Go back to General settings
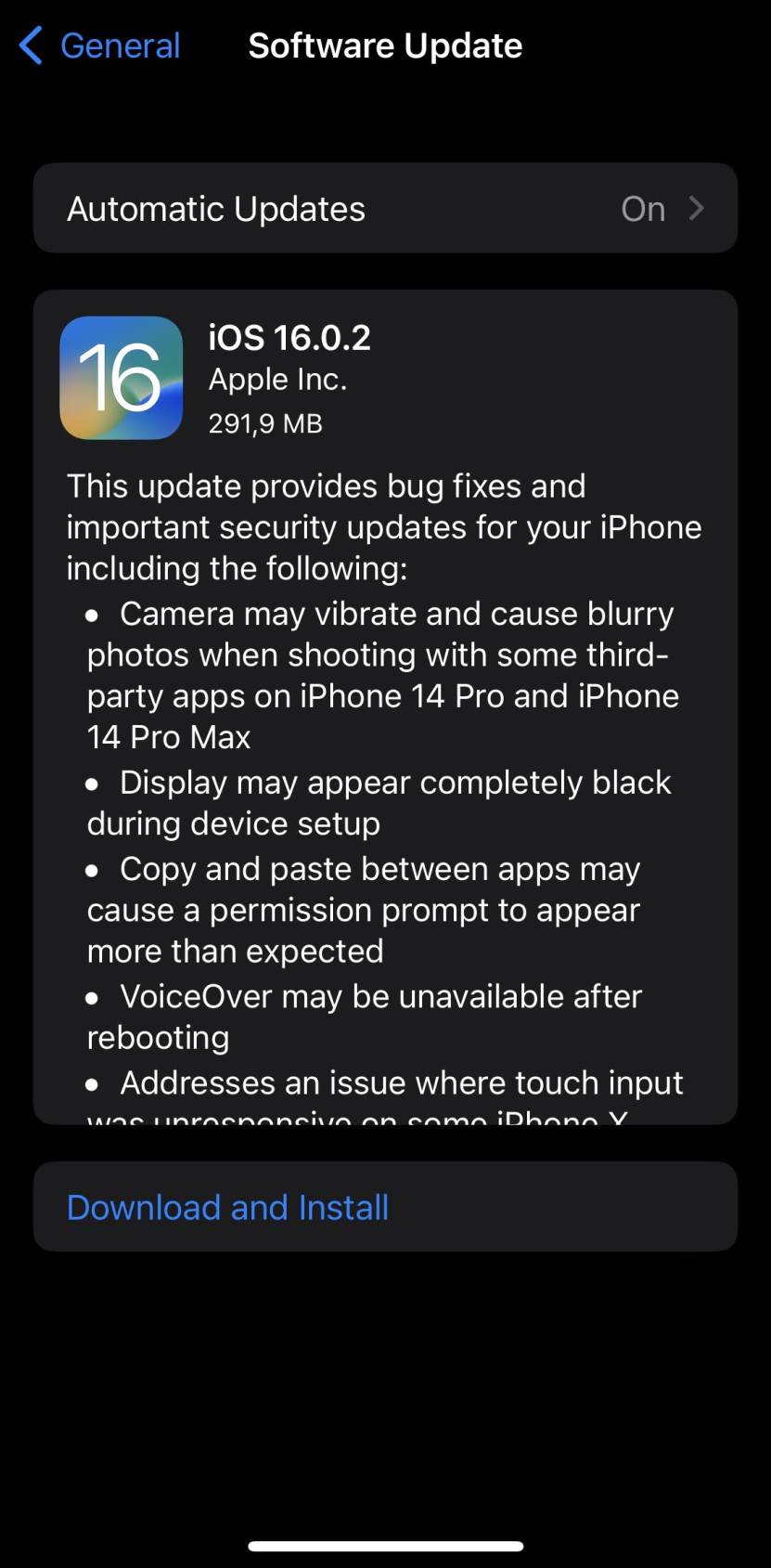Image resolution: width=771 pixels, height=1568 pixels. (100, 45)
